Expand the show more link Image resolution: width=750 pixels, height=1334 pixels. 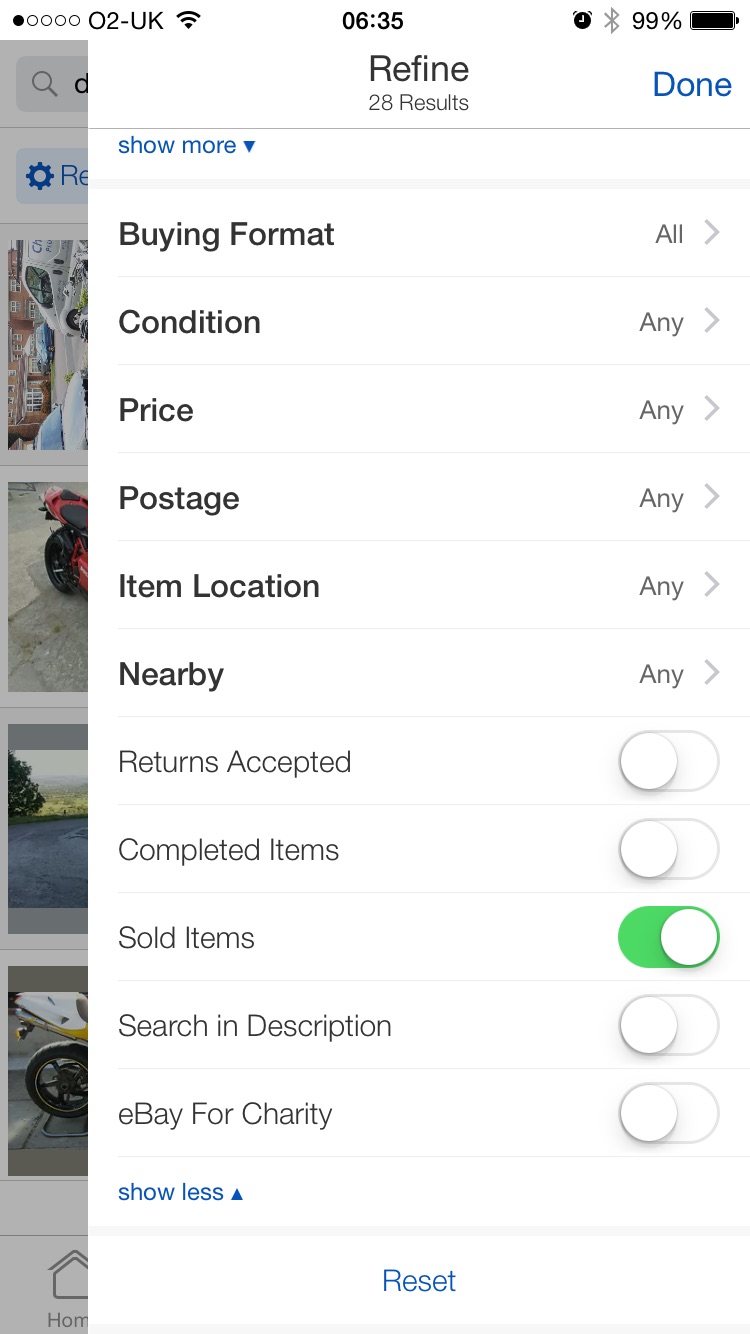187,145
